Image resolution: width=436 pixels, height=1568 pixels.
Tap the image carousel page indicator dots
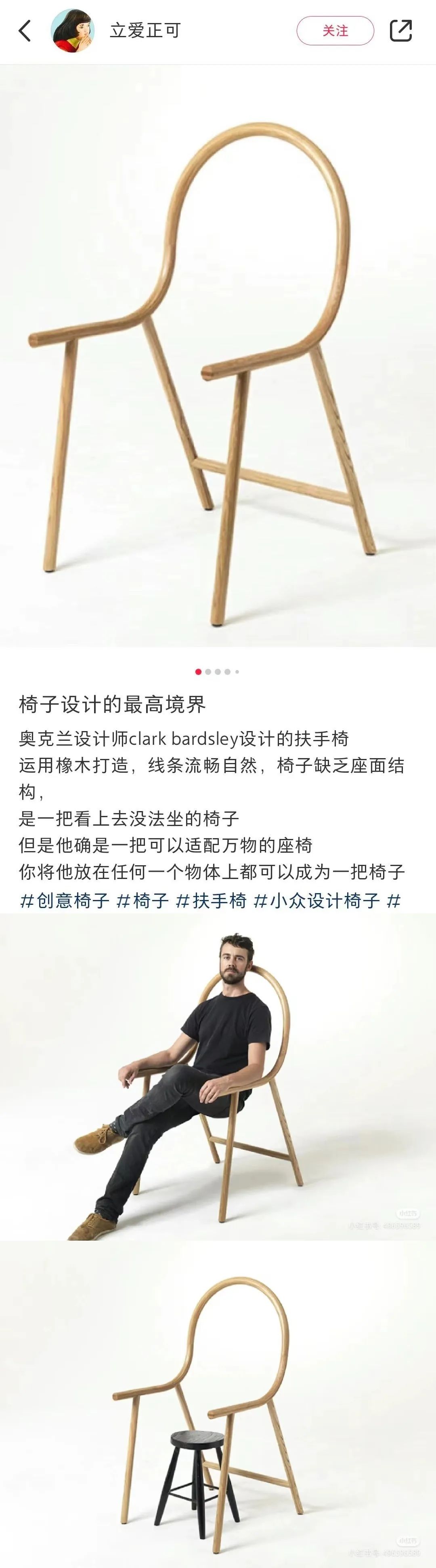(218, 671)
